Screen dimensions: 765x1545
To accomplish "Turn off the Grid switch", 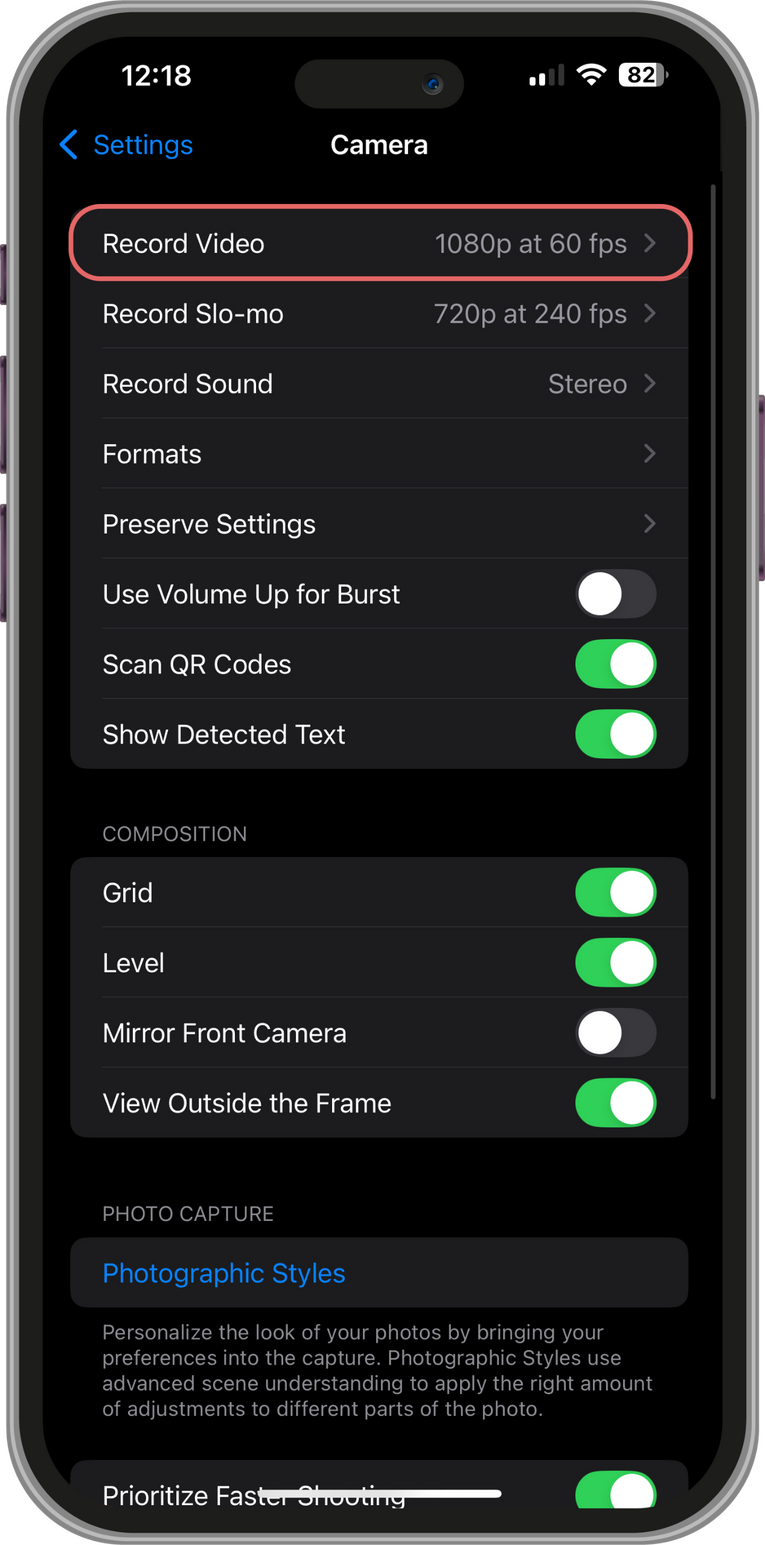I will tap(615, 893).
